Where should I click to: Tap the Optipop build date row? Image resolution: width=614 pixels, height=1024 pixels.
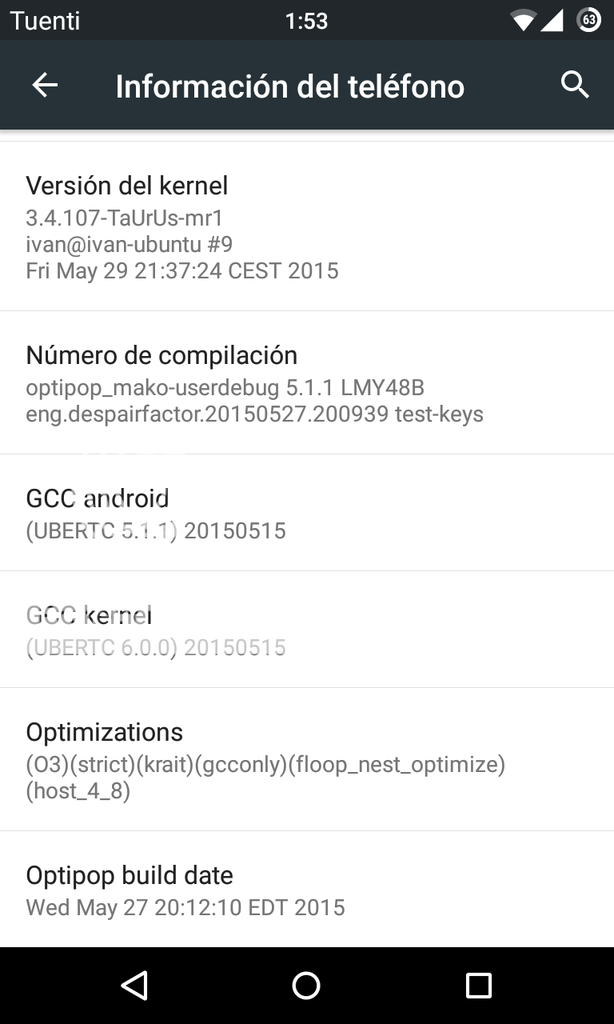click(x=307, y=890)
